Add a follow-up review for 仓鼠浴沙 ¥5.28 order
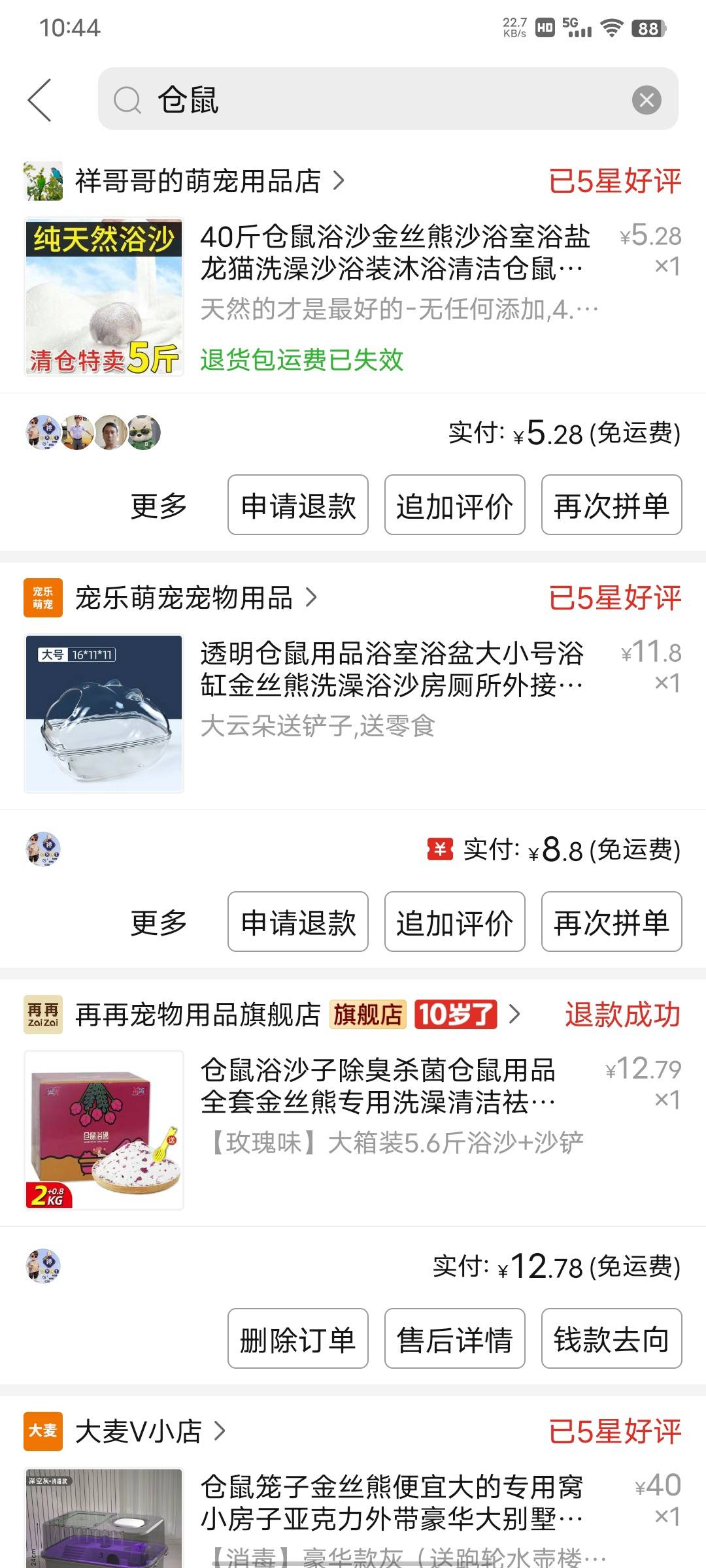Viewport: 706px width, 1568px height. click(454, 505)
